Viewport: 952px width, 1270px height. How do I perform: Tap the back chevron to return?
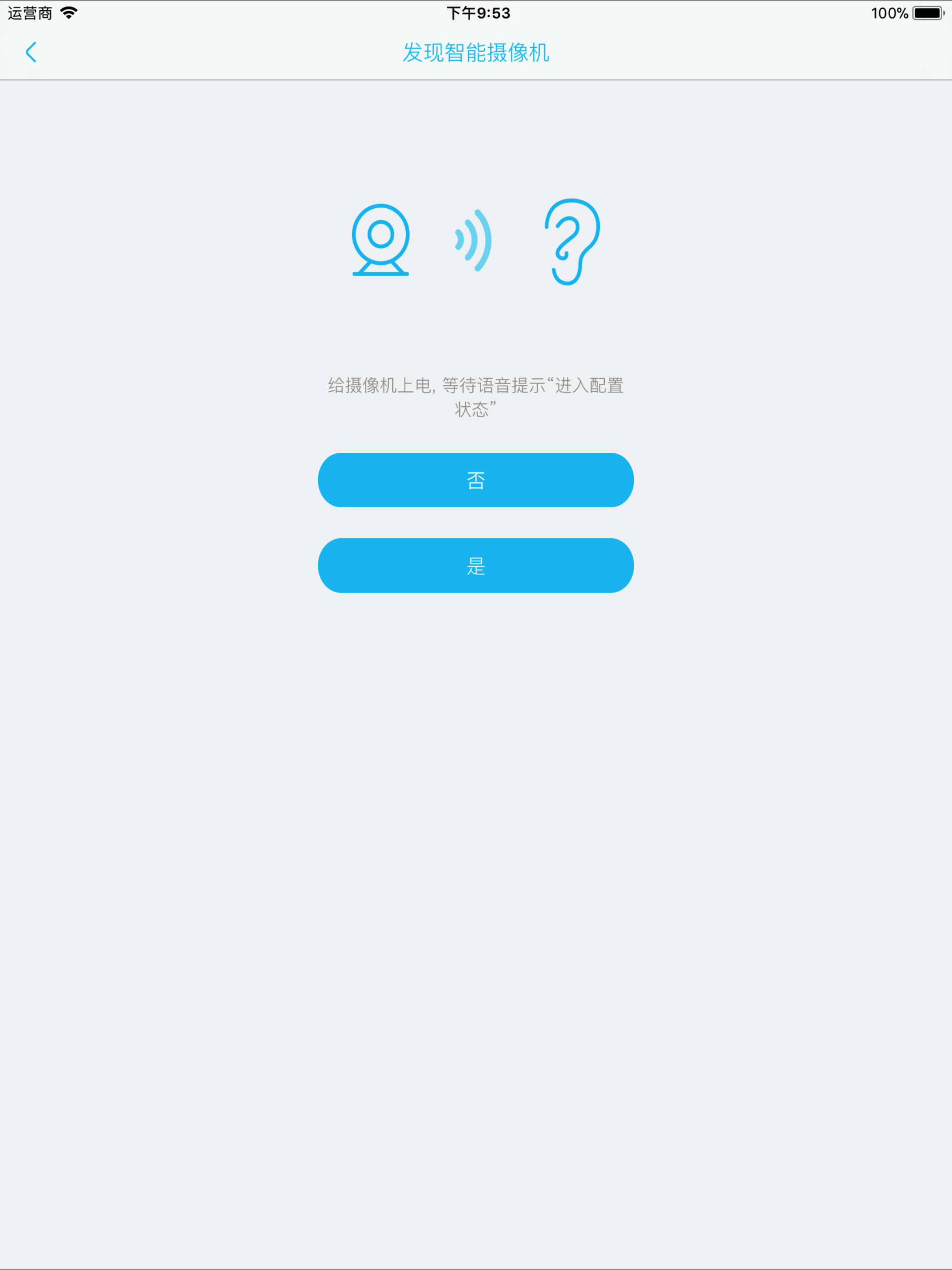pos(32,52)
